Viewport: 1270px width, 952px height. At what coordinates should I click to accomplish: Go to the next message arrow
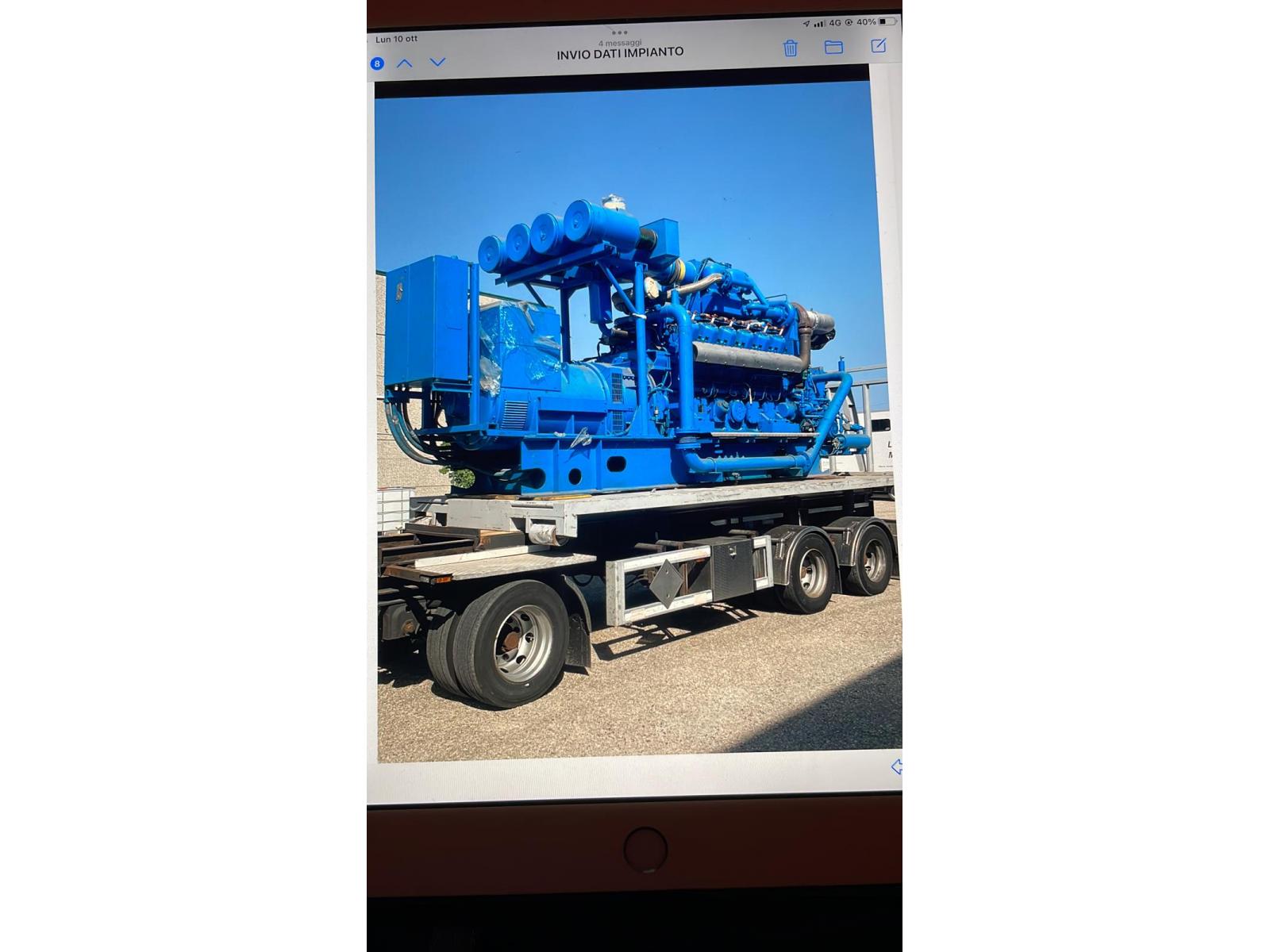coord(437,62)
